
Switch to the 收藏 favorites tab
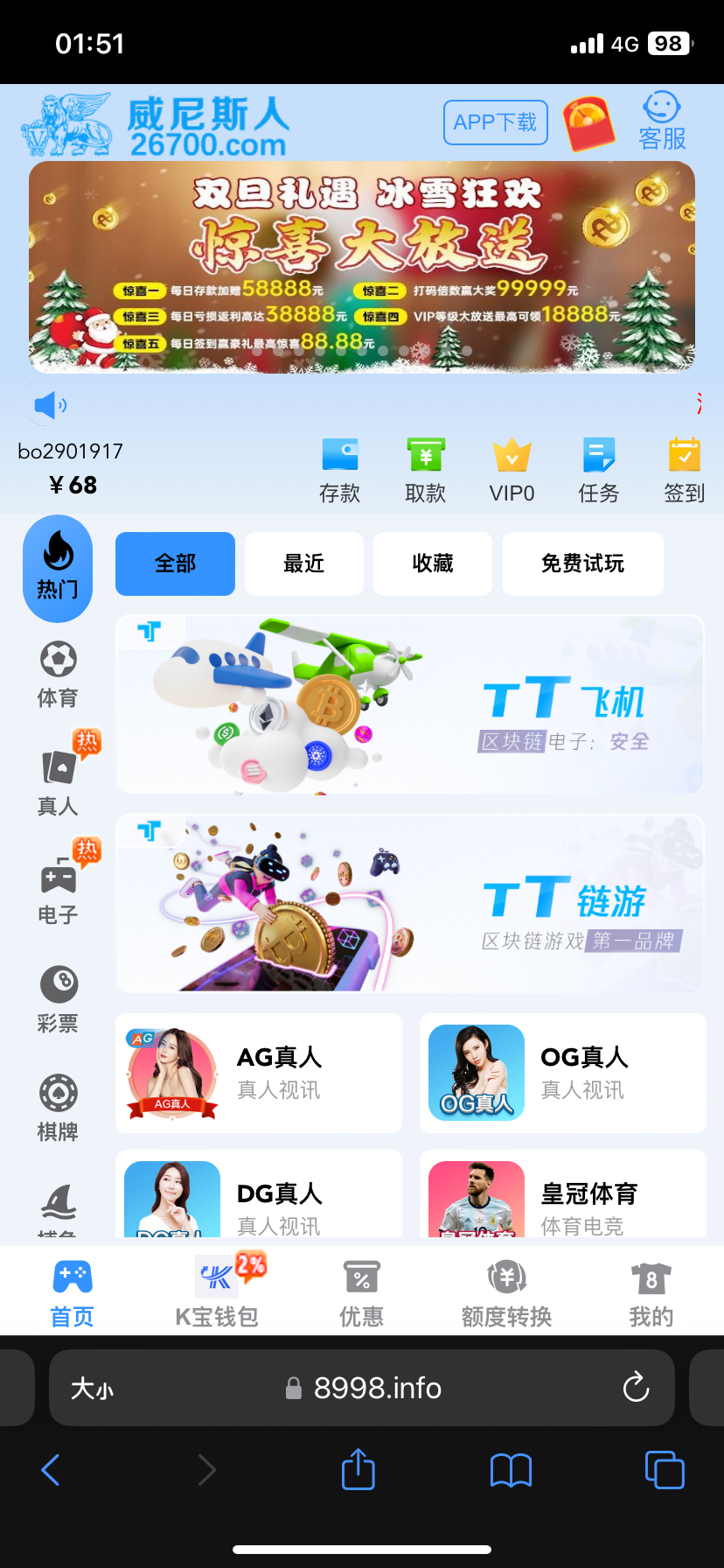click(432, 563)
